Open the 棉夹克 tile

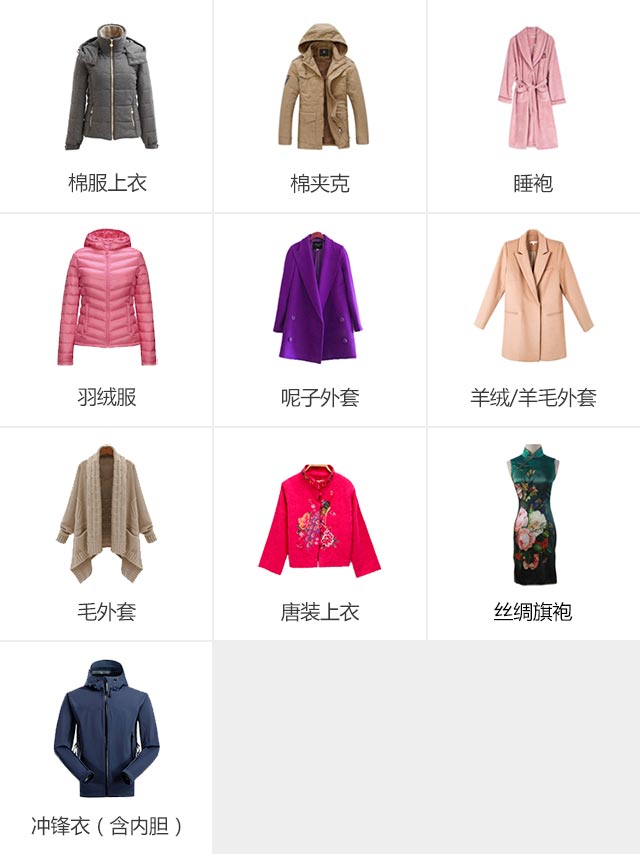pos(320,106)
